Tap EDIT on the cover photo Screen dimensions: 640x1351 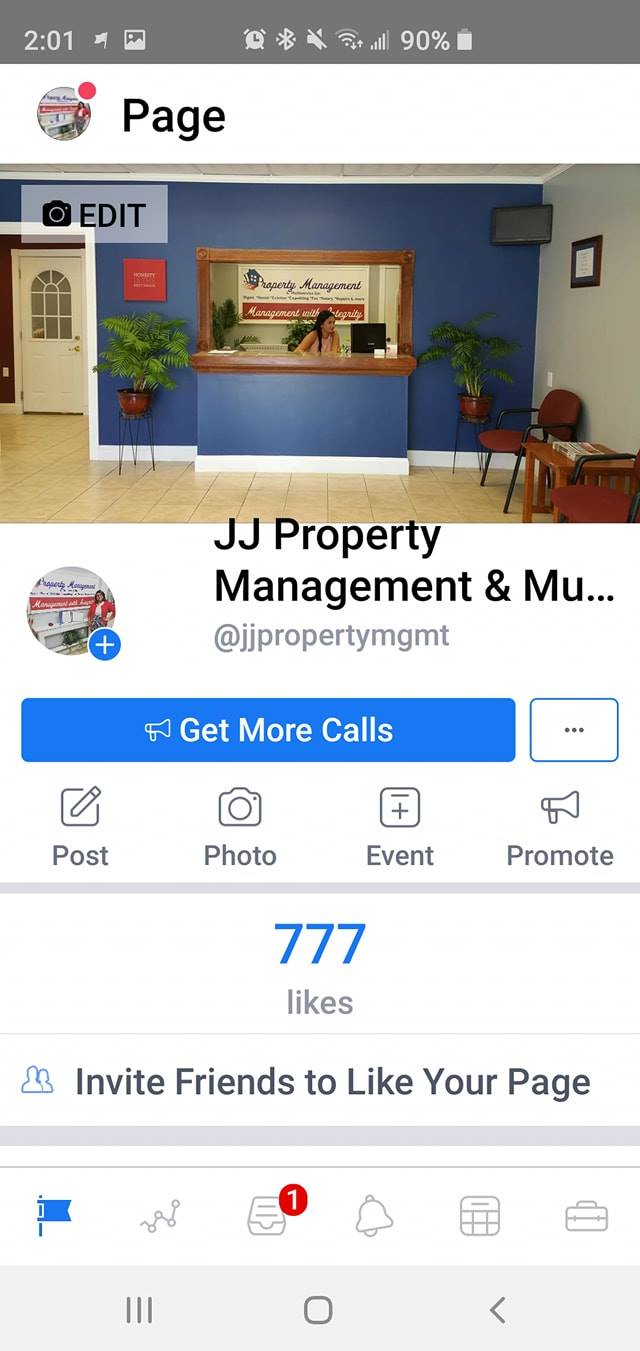[x=94, y=214]
